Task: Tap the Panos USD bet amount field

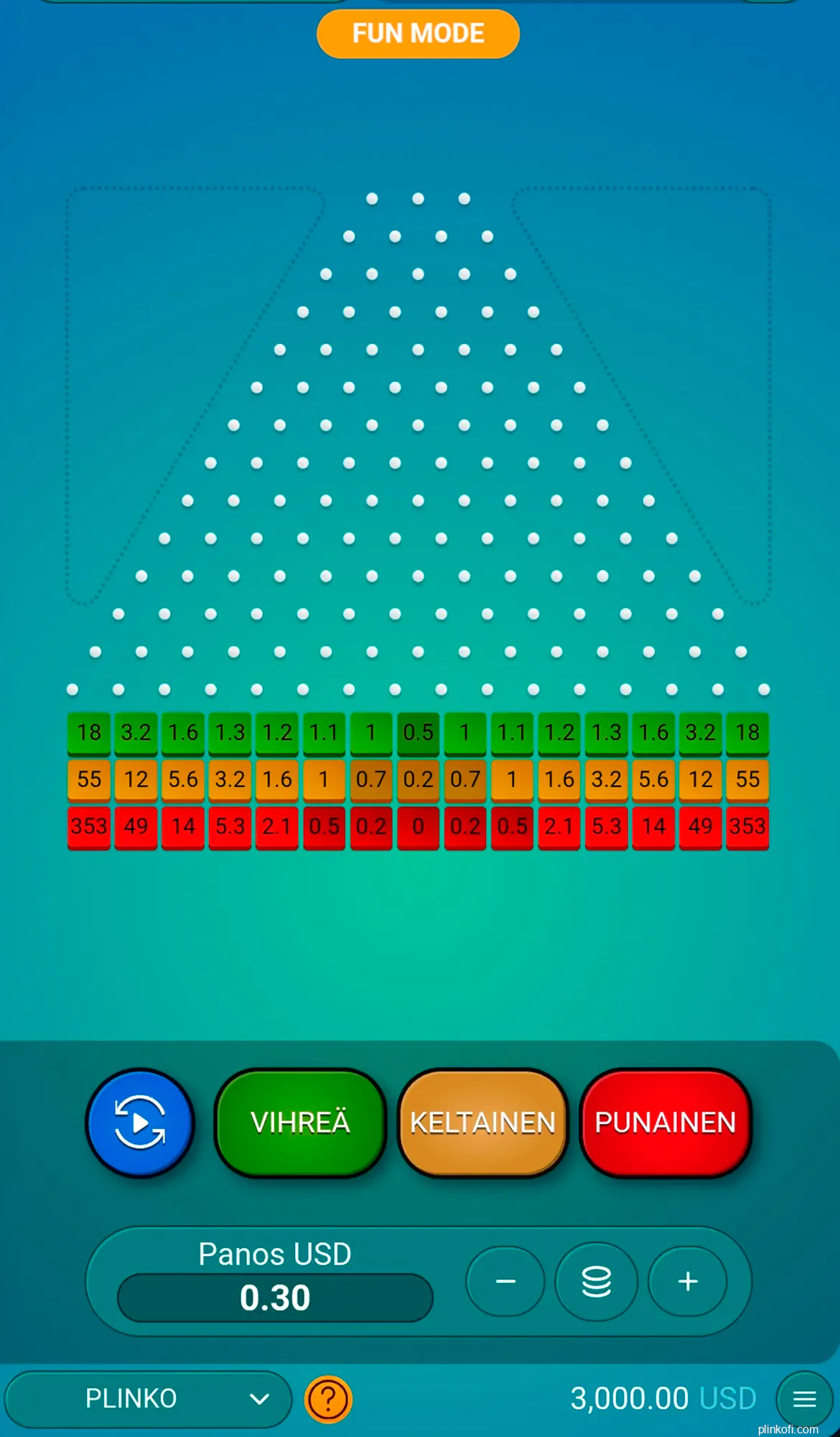Action: click(x=275, y=1298)
